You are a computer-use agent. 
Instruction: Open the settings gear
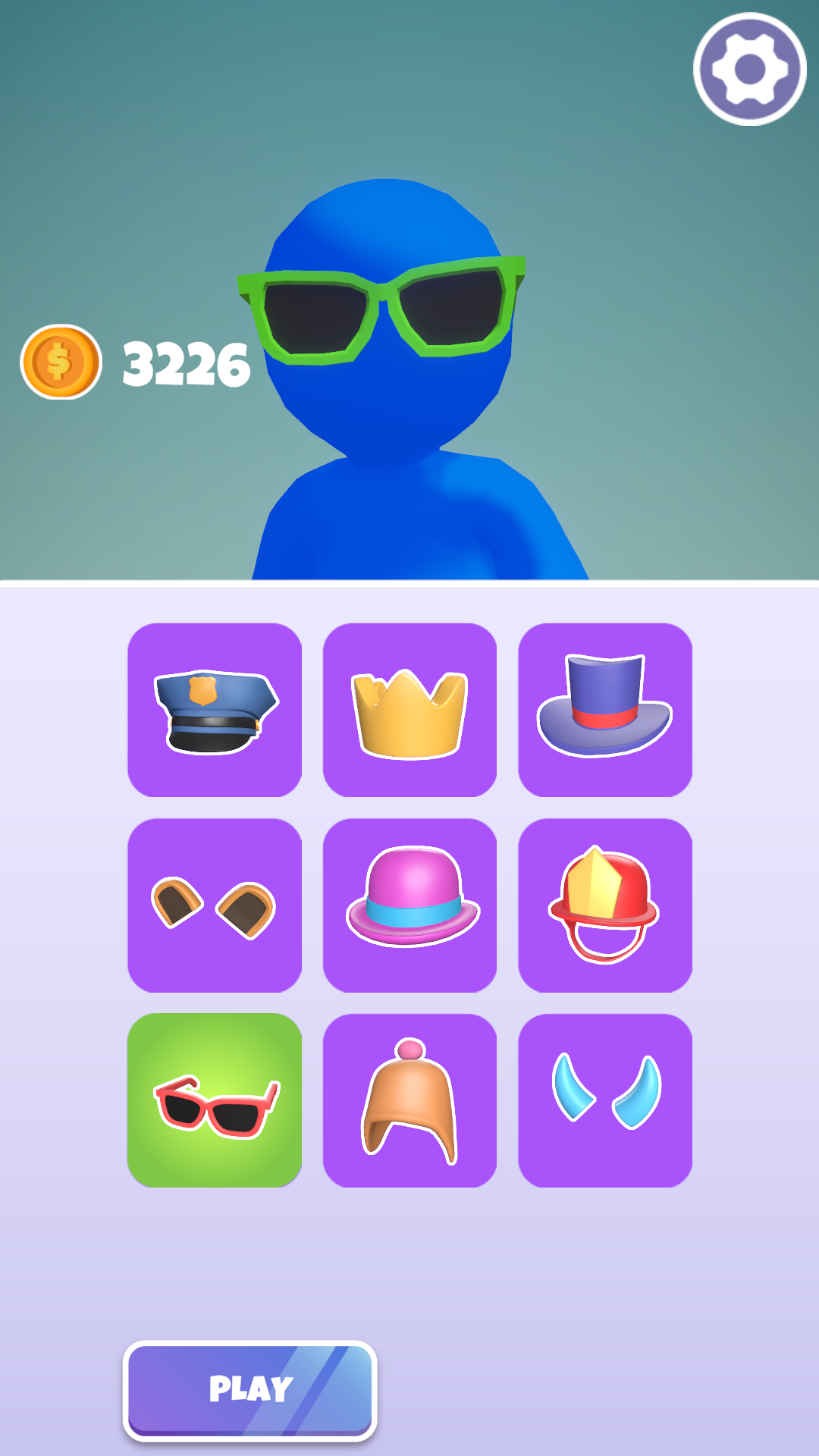click(749, 69)
